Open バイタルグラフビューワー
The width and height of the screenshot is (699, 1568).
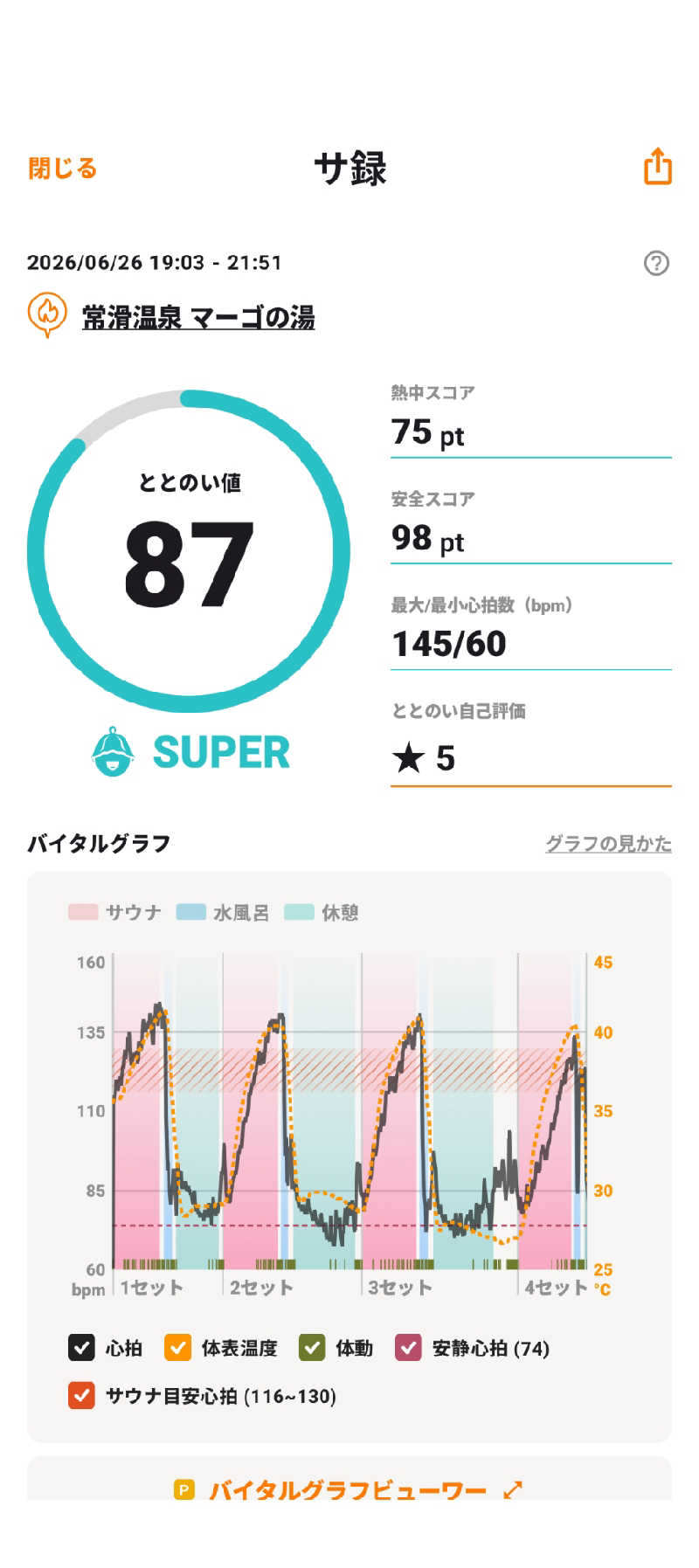349,1490
